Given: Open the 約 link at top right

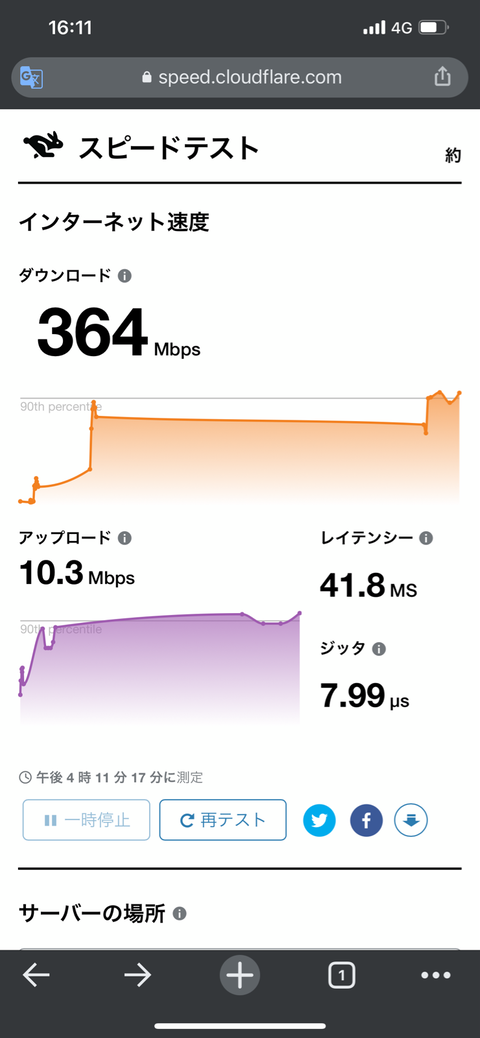Looking at the screenshot, I should coord(453,156).
